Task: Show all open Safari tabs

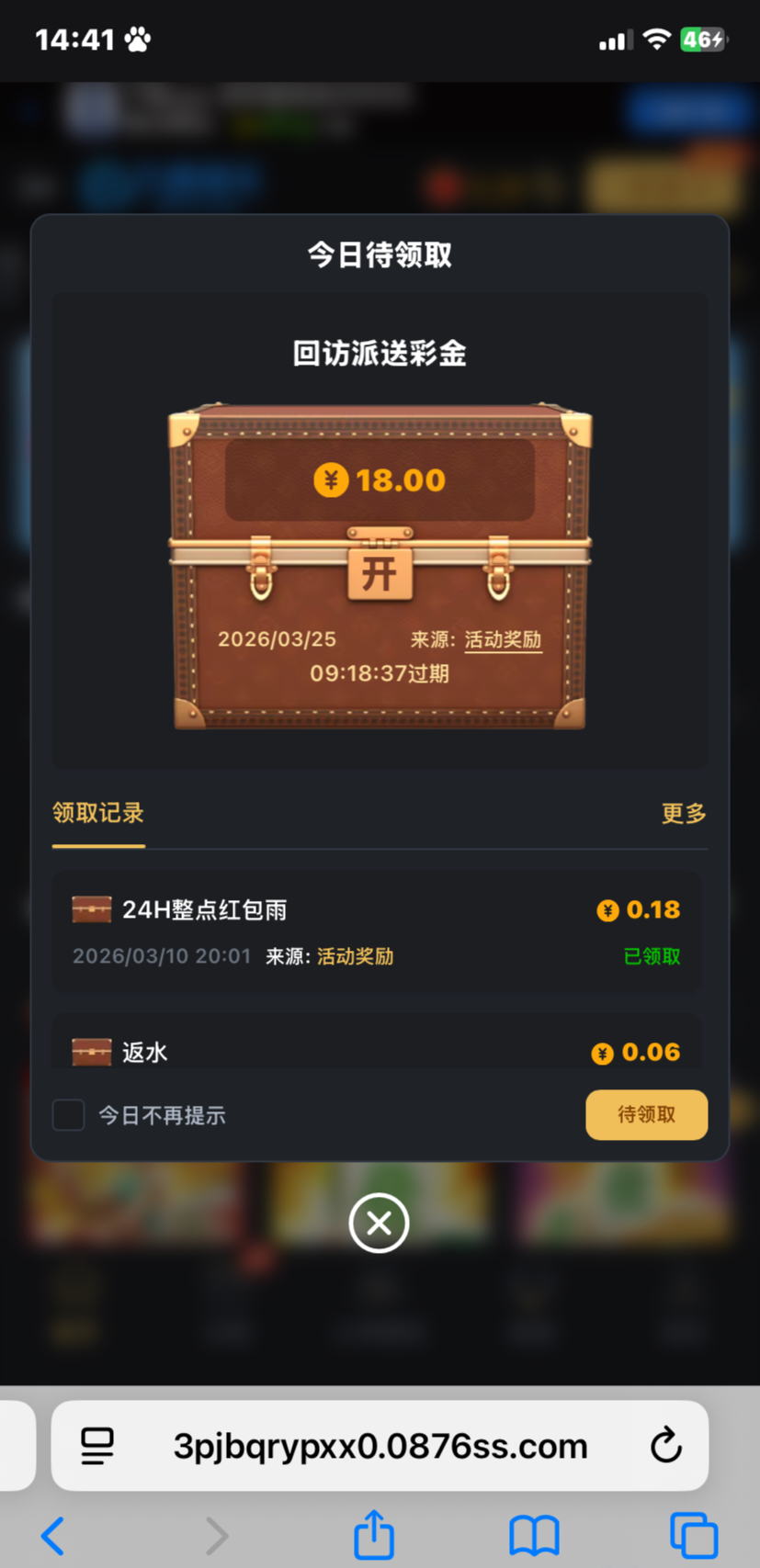Action: coord(693,1535)
